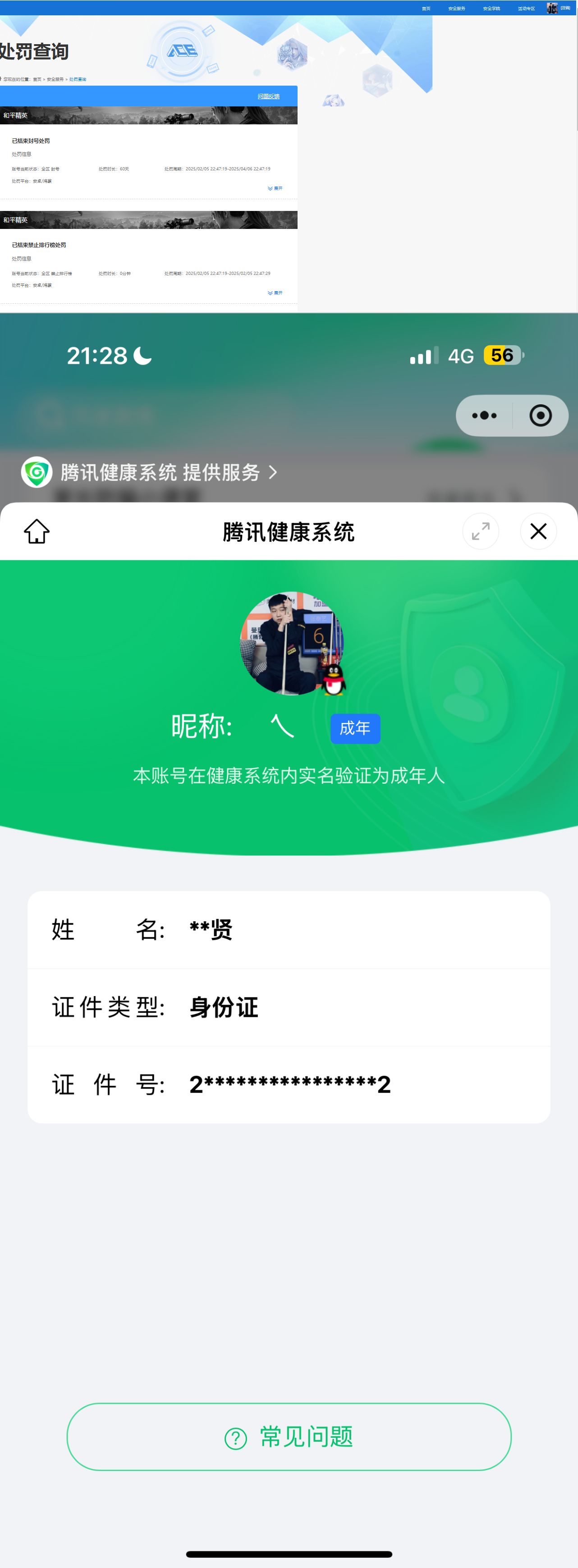Click the 问题反馈 feedback link
The height and width of the screenshot is (1568, 578).
click(269, 96)
